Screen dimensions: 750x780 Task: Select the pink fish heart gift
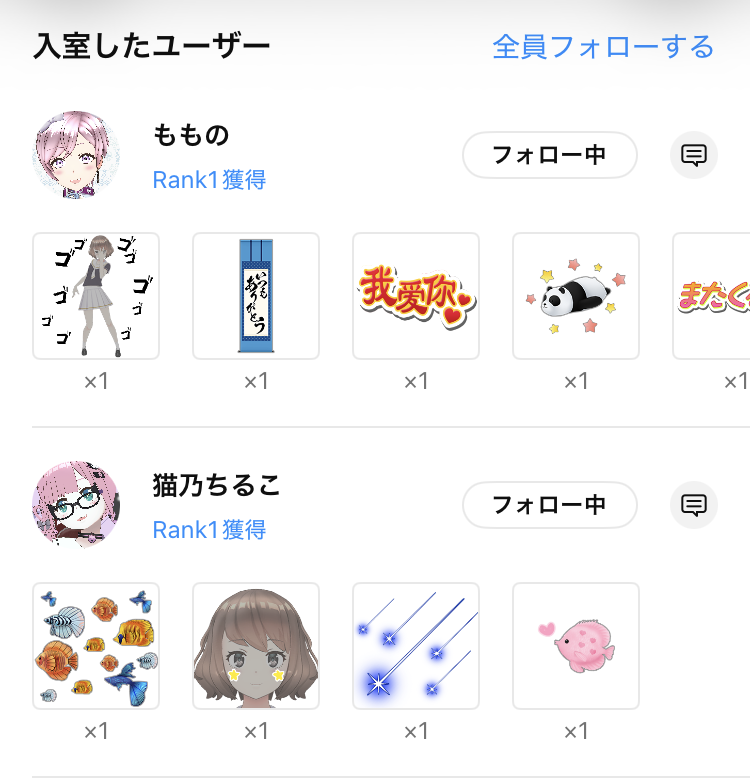(576, 646)
